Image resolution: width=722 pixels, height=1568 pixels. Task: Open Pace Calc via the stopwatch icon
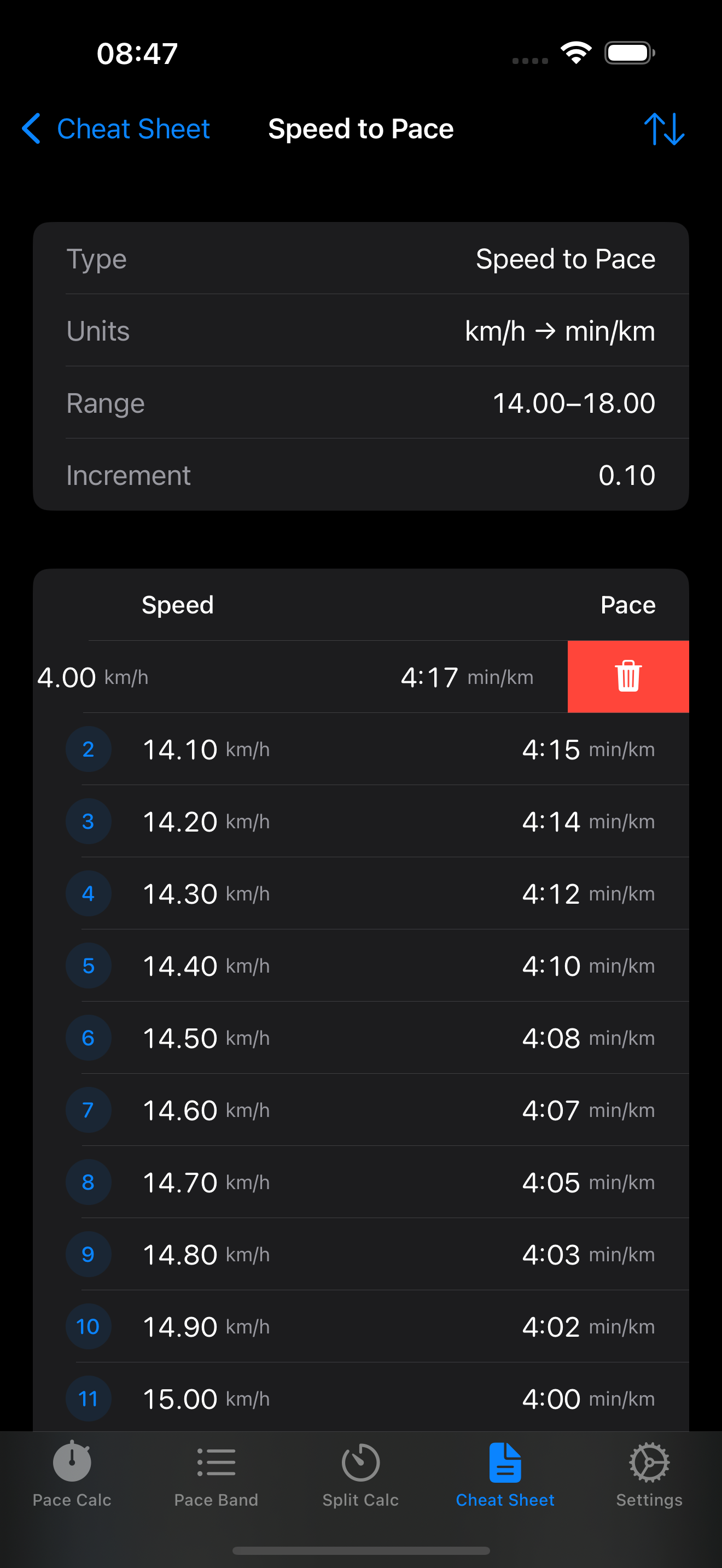click(72, 1461)
